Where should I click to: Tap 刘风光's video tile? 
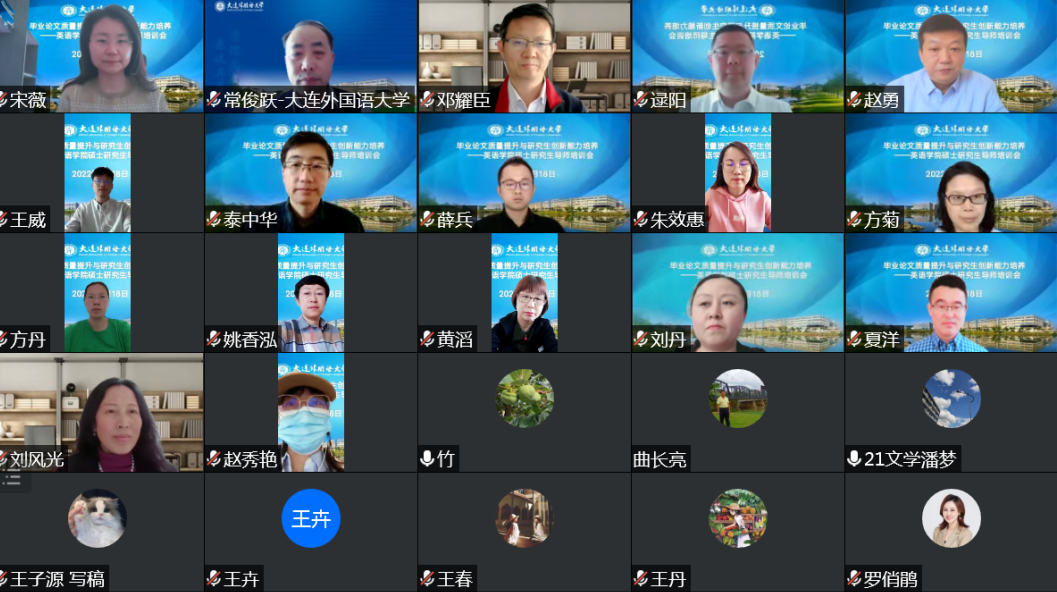(x=101, y=412)
